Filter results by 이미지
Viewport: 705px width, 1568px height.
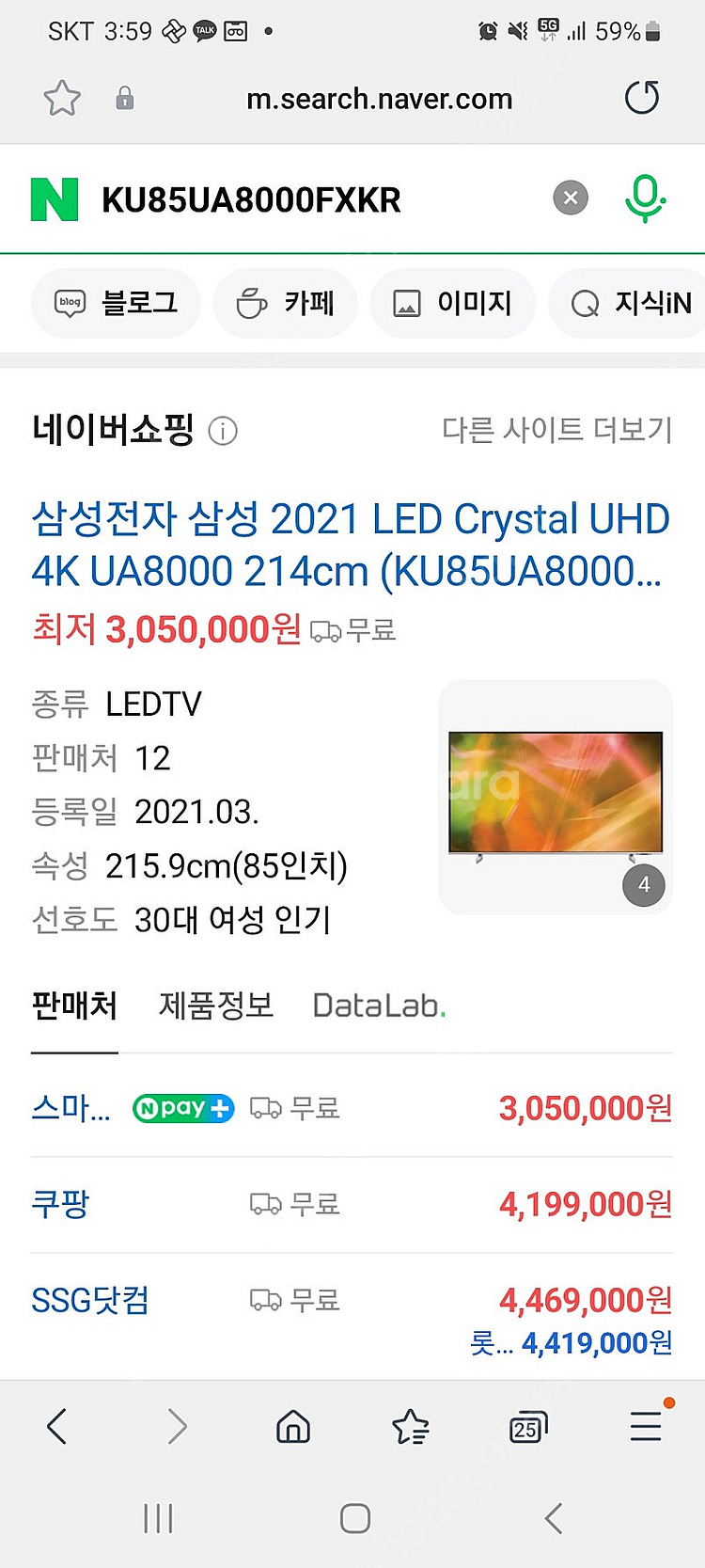[x=452, y=303]
